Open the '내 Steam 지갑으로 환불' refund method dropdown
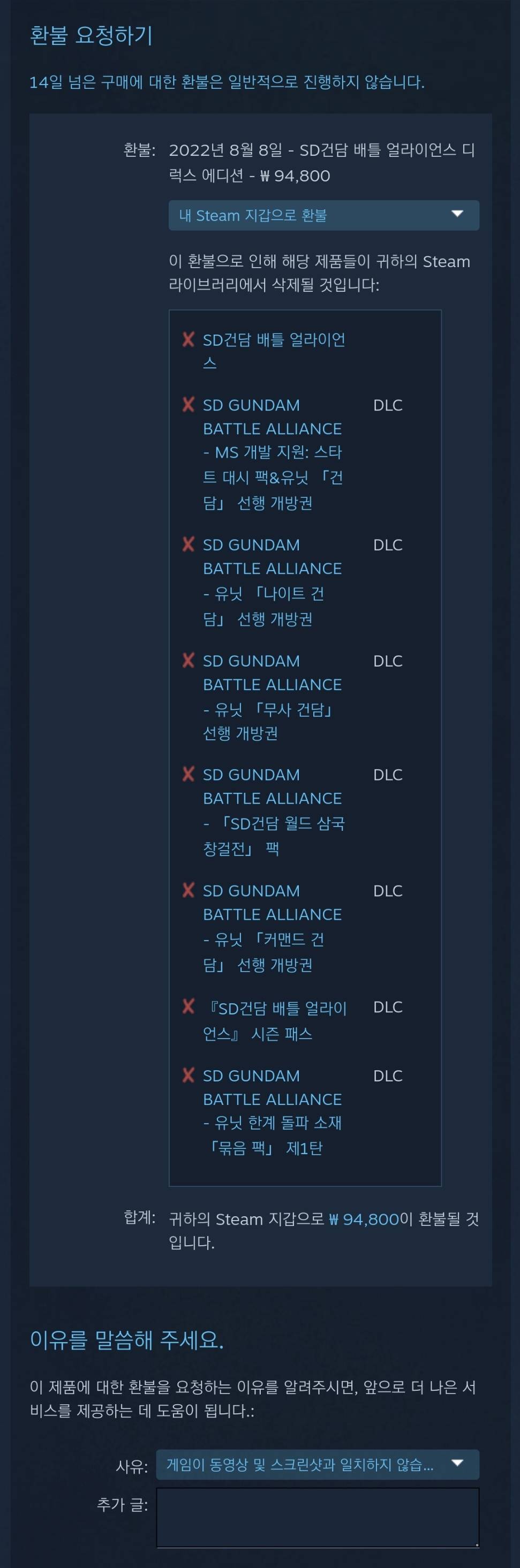The height and width of the screenshot is (1568, 520). (x=323, y=216)
